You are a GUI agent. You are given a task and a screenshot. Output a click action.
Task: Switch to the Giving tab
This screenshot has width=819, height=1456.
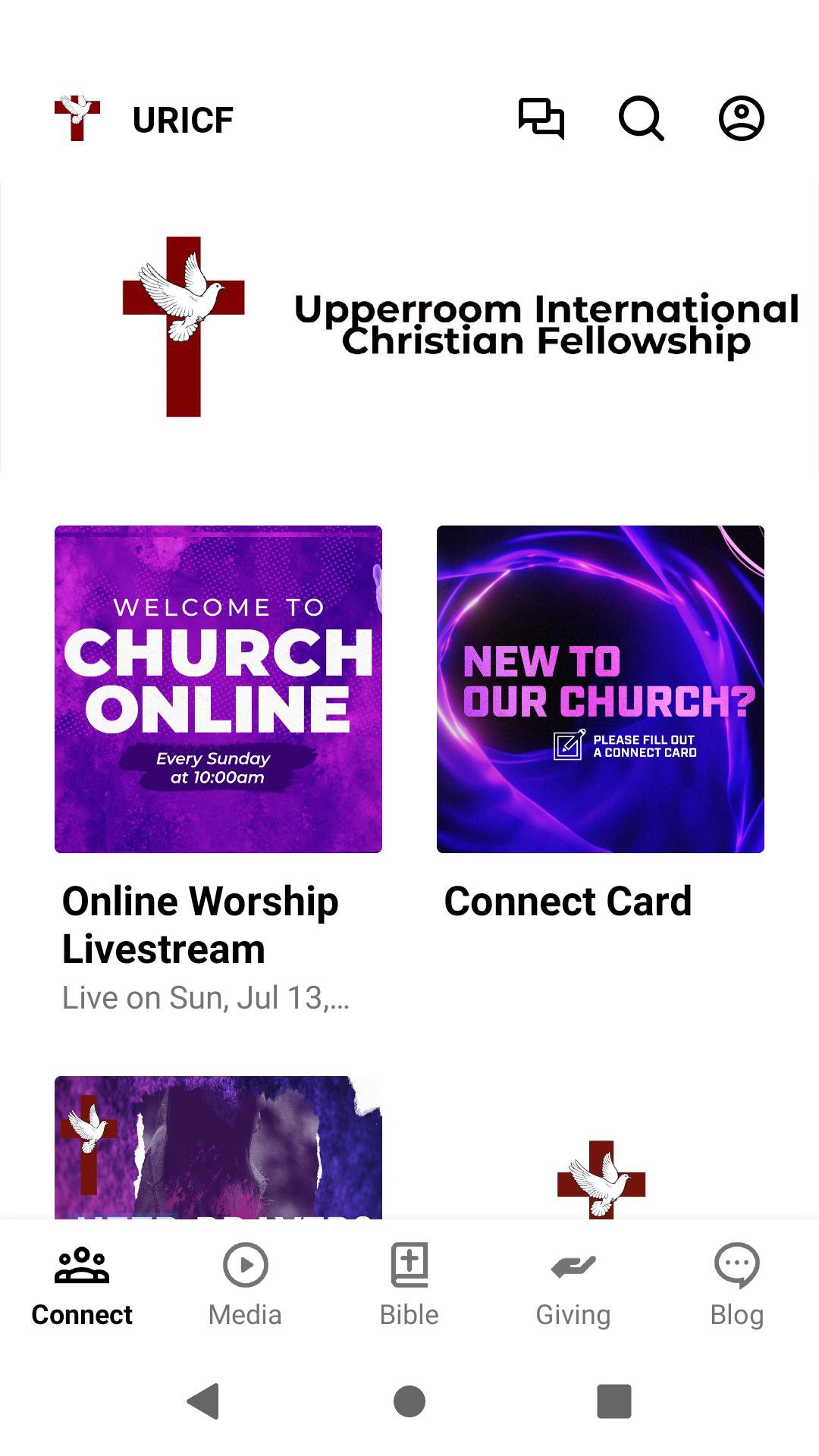573,1283
